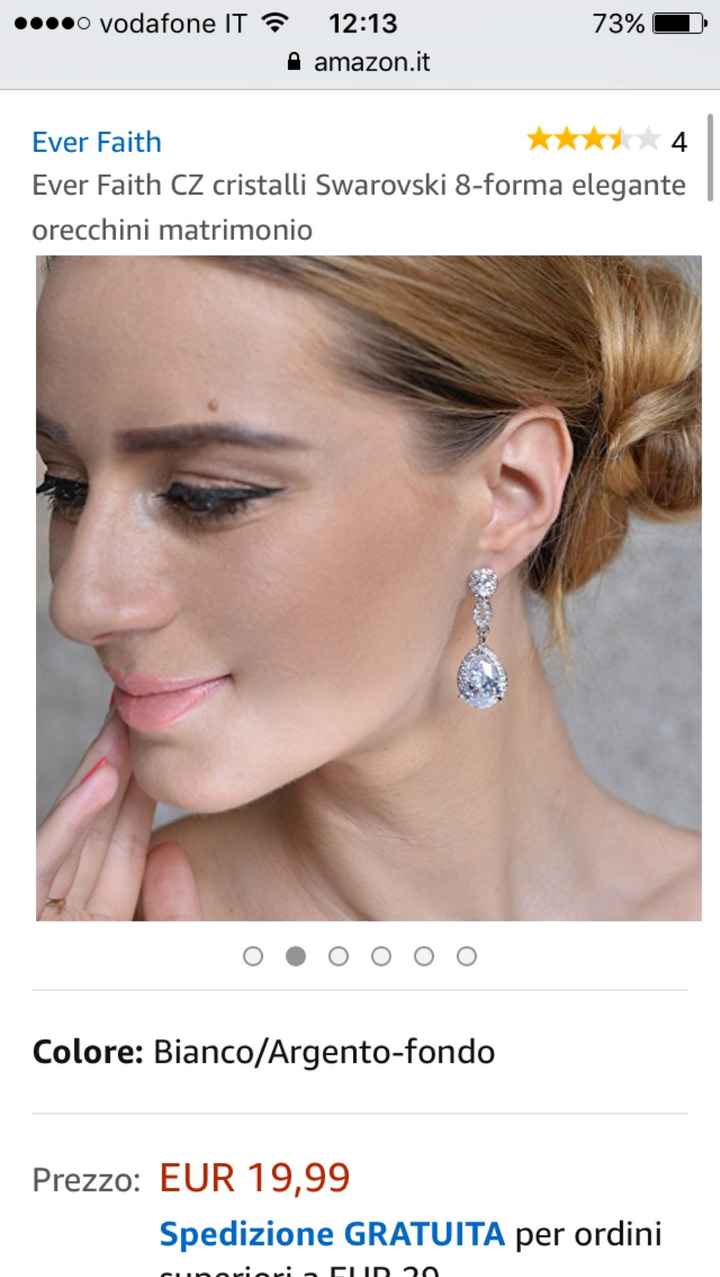
Task: Tap the filled second carousel indicator
Action: pos(295,956)
